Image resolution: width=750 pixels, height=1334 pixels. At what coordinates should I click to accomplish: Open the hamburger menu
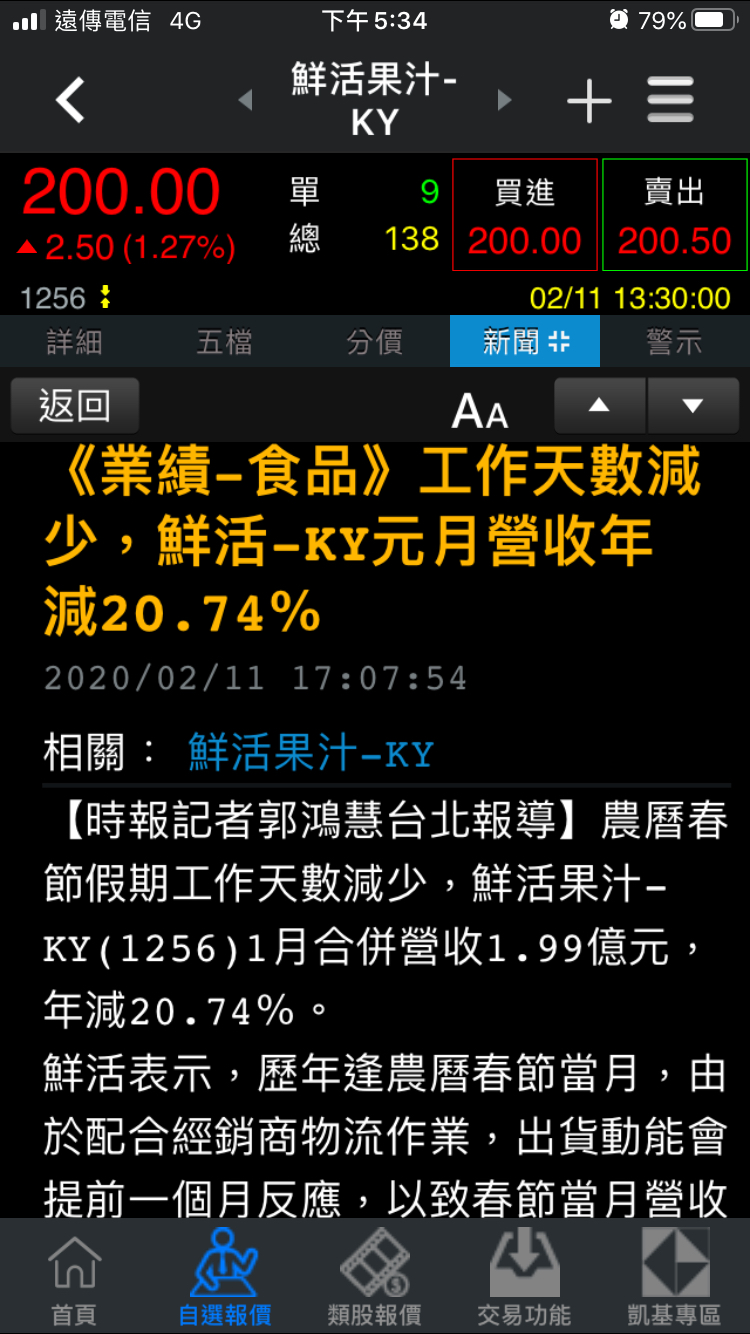click(x=670, y=100)
